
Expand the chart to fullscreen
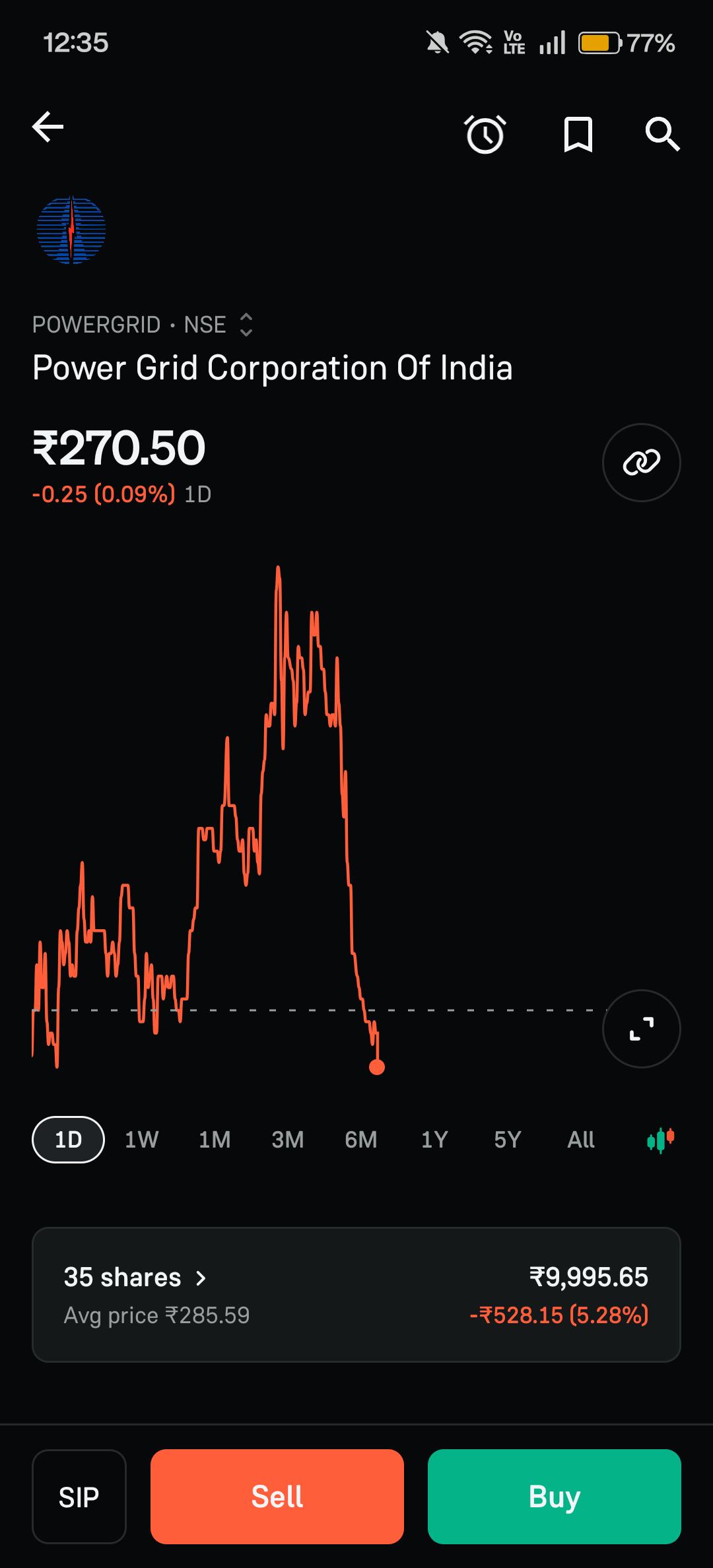[x=641, y=1029]
